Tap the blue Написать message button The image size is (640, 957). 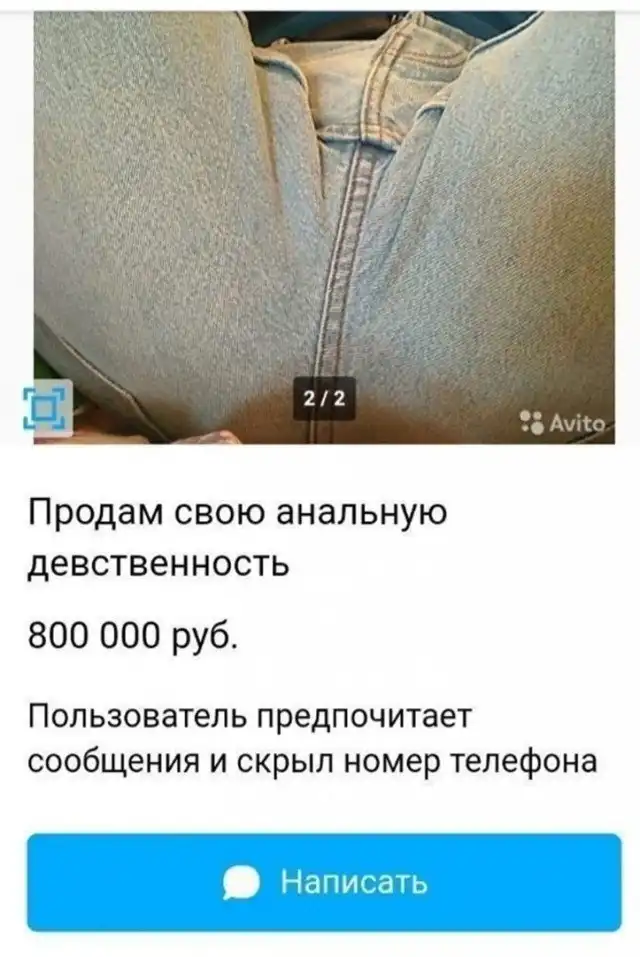(x=323, y=882)
